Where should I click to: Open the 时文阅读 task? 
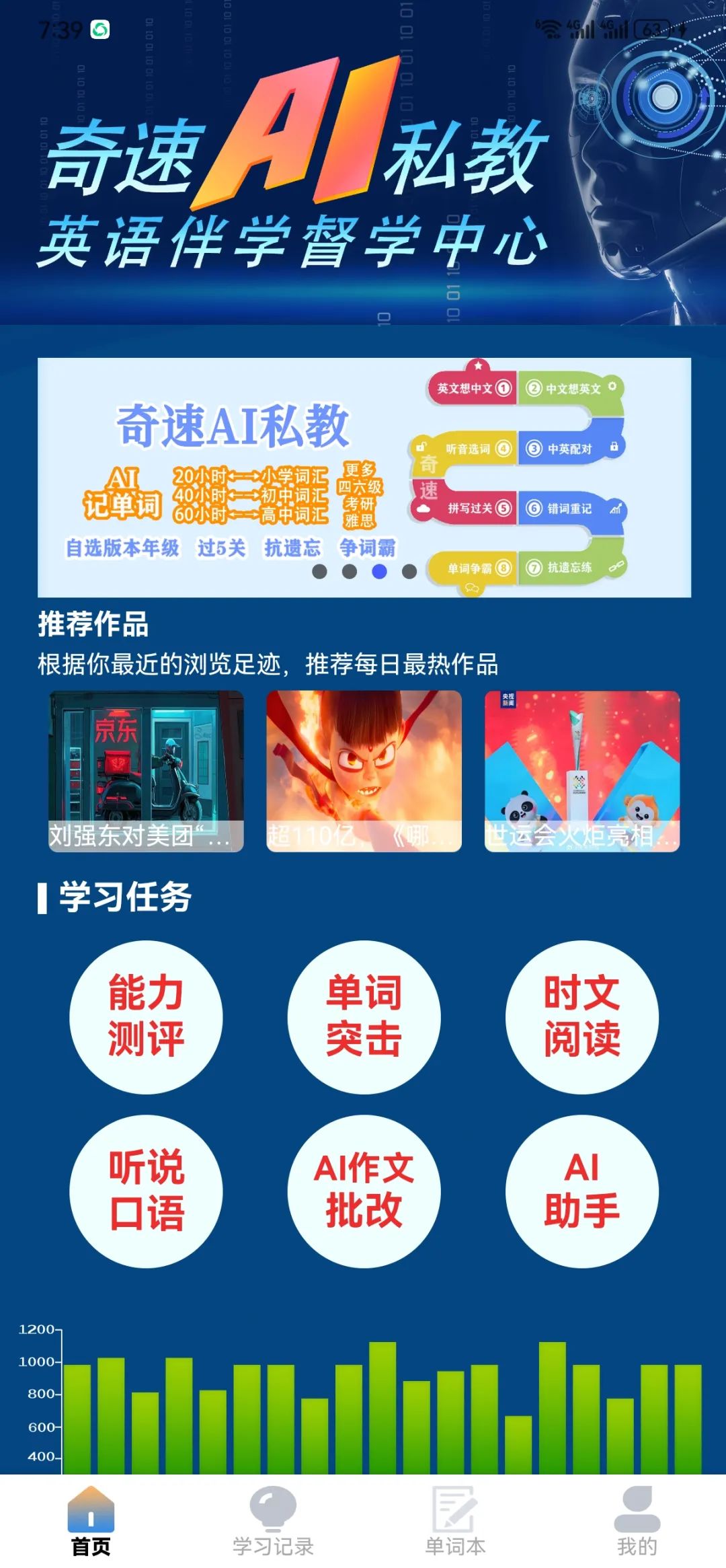click(581, 1016)
